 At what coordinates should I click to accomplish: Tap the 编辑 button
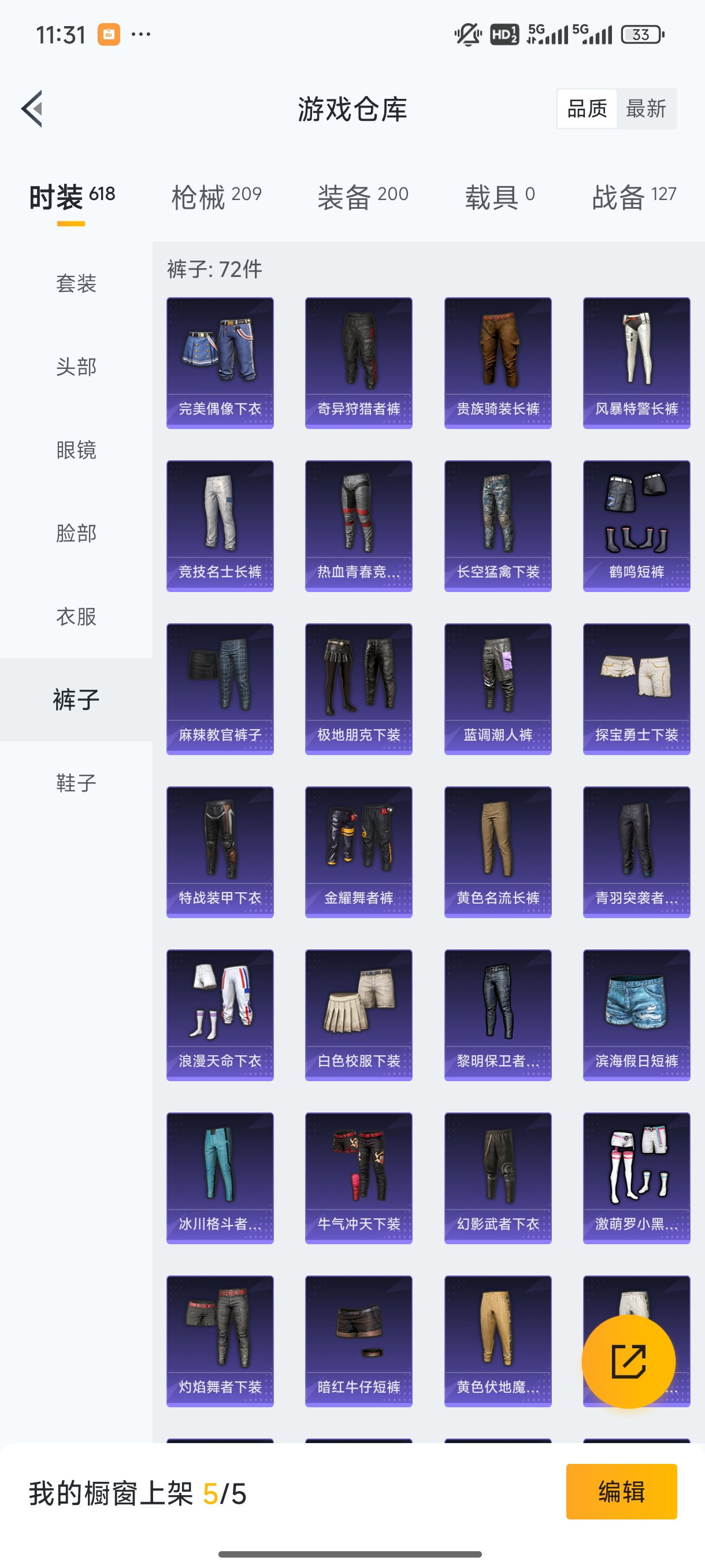tap(621, 1492)
